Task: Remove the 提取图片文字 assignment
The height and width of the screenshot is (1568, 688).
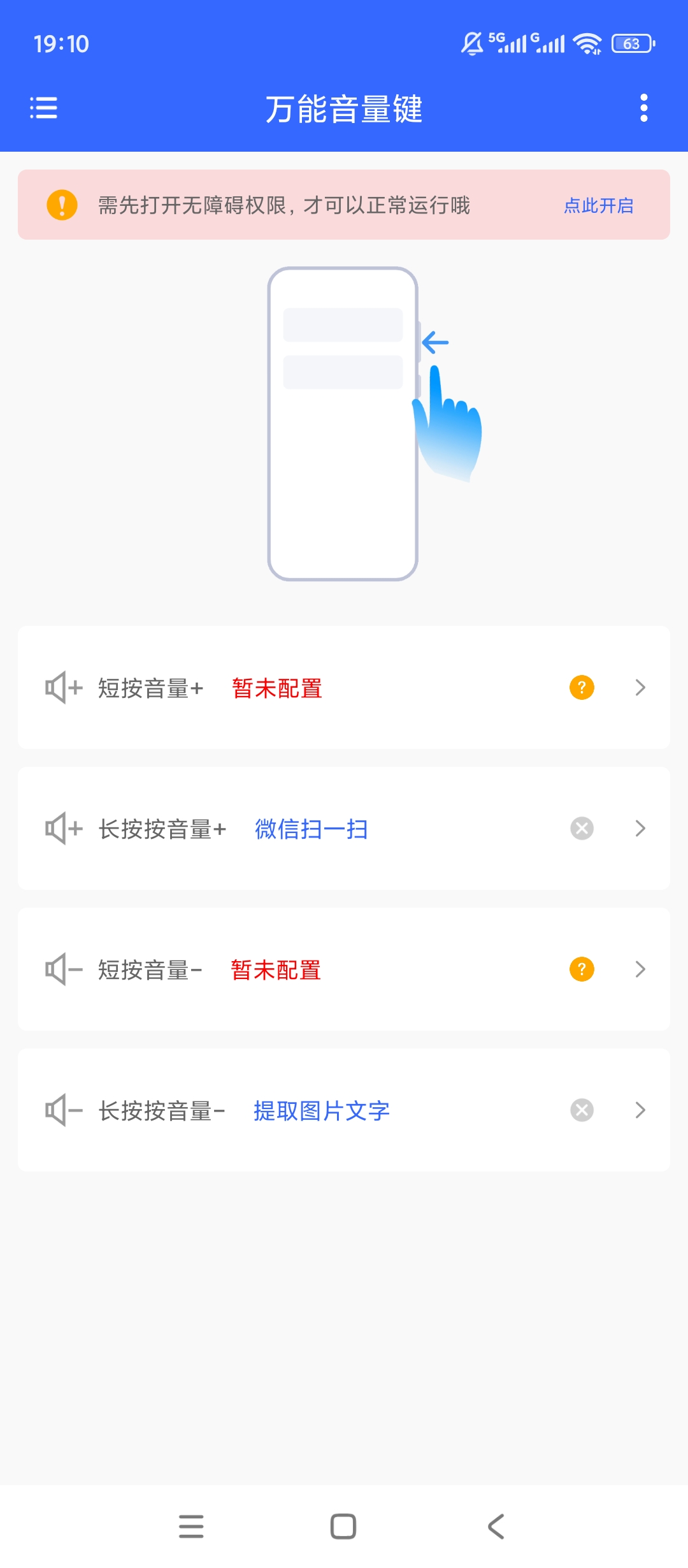Action: point(582,1110)
